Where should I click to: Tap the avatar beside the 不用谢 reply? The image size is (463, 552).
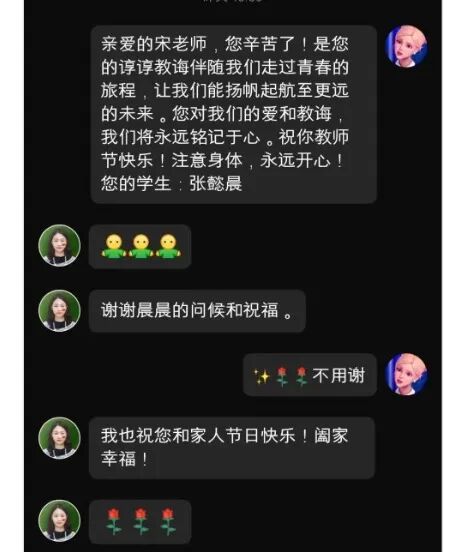click(406, 375)
